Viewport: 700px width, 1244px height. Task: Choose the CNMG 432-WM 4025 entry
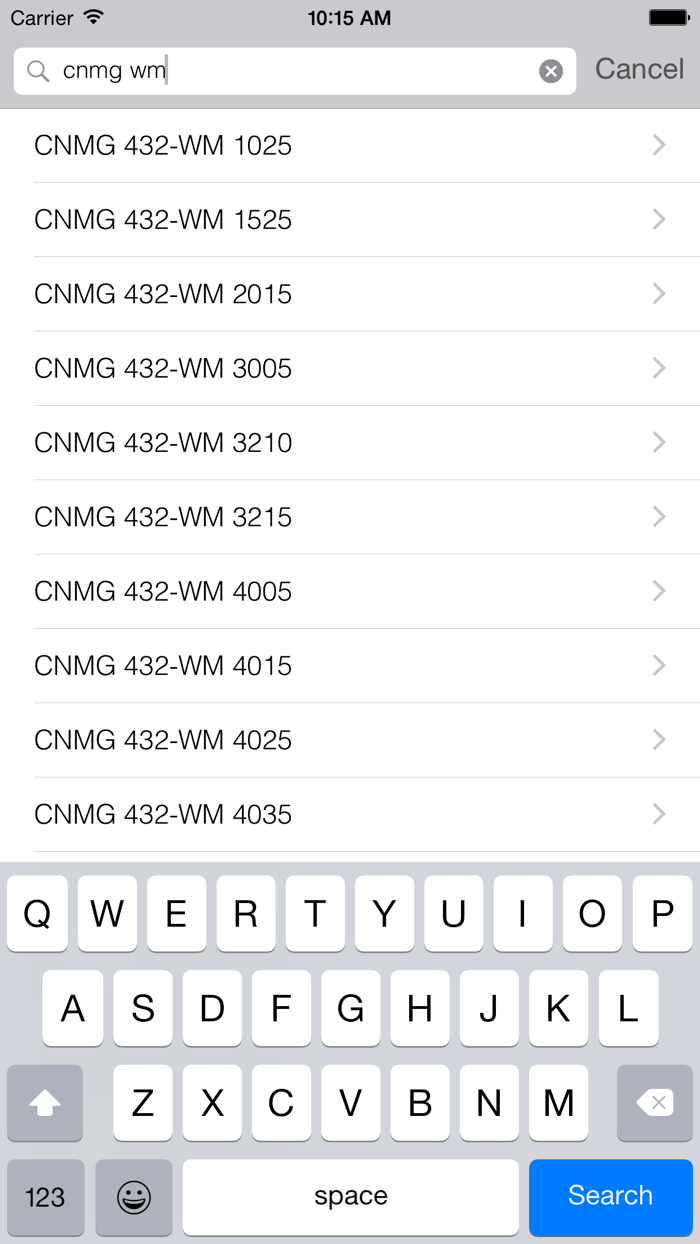pyautogui.click(x=350, y=740)
